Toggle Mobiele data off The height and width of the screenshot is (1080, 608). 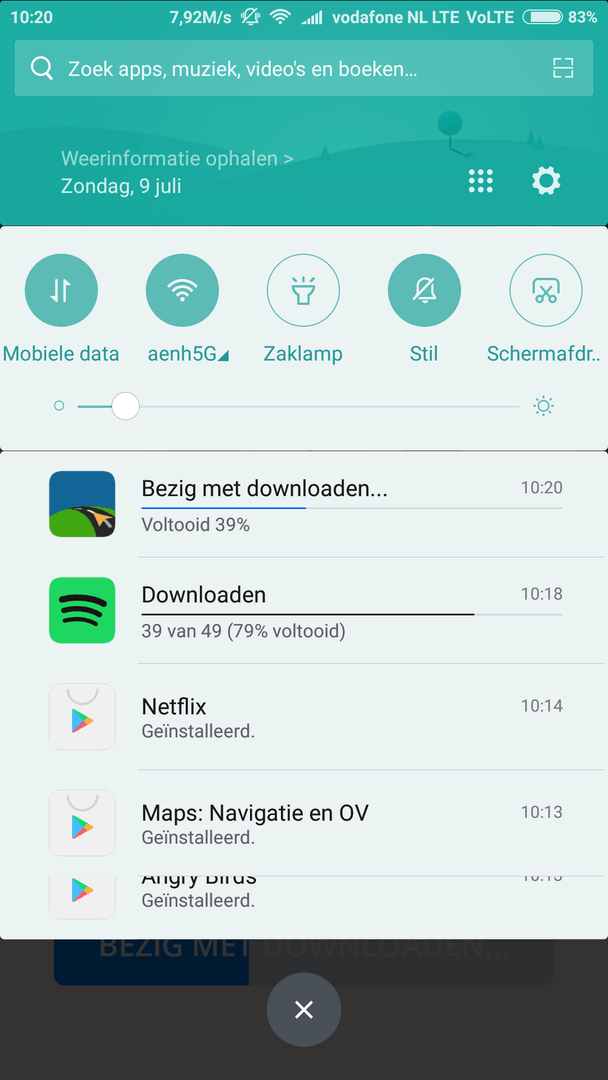pyautogui.click(x=61, y=291)
